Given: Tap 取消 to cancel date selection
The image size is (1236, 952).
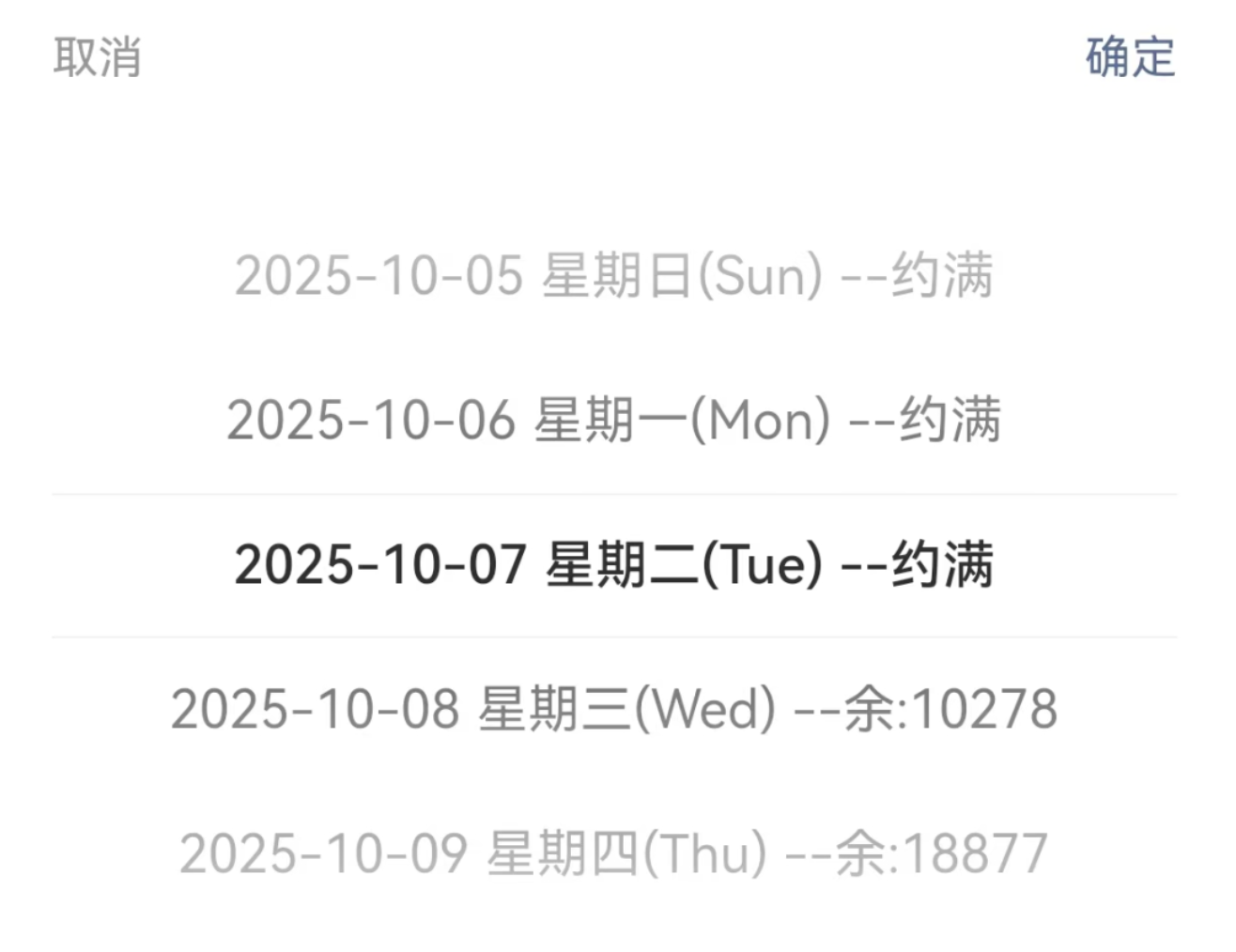Looking at the screenshot, I should point(97,57).
